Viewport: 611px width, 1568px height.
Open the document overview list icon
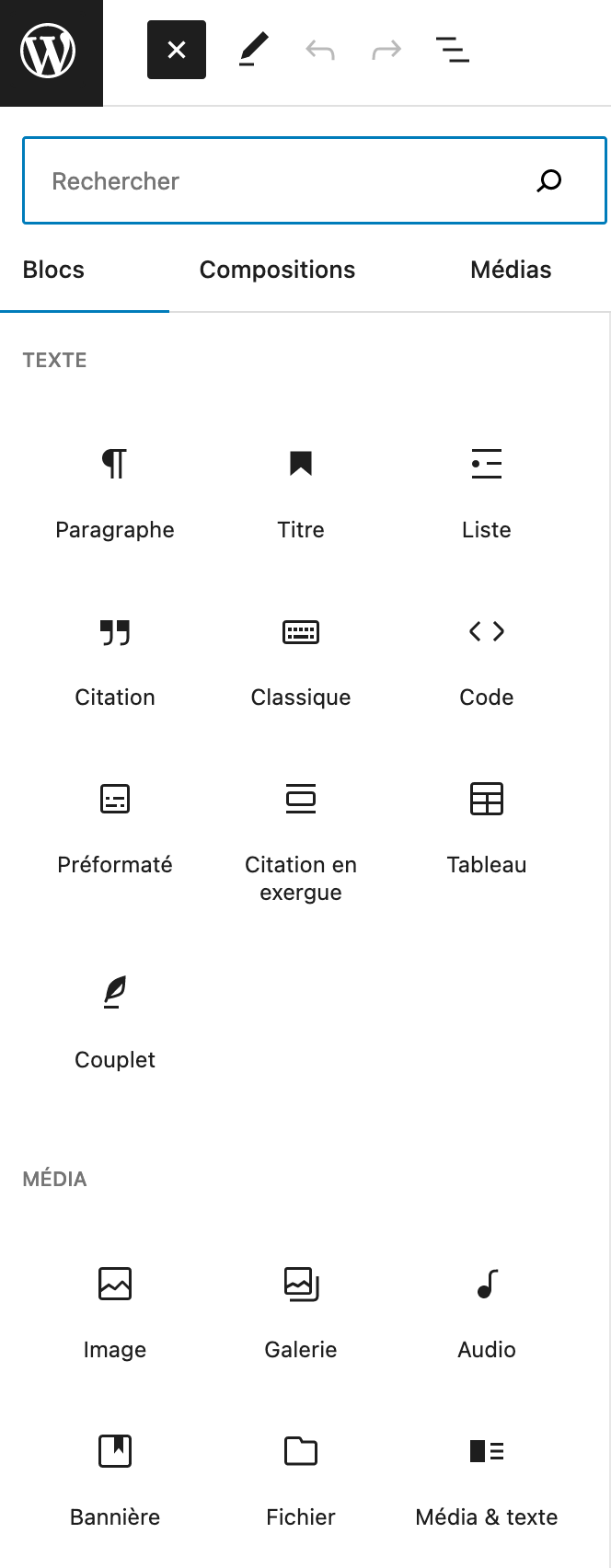pos(452,50)
